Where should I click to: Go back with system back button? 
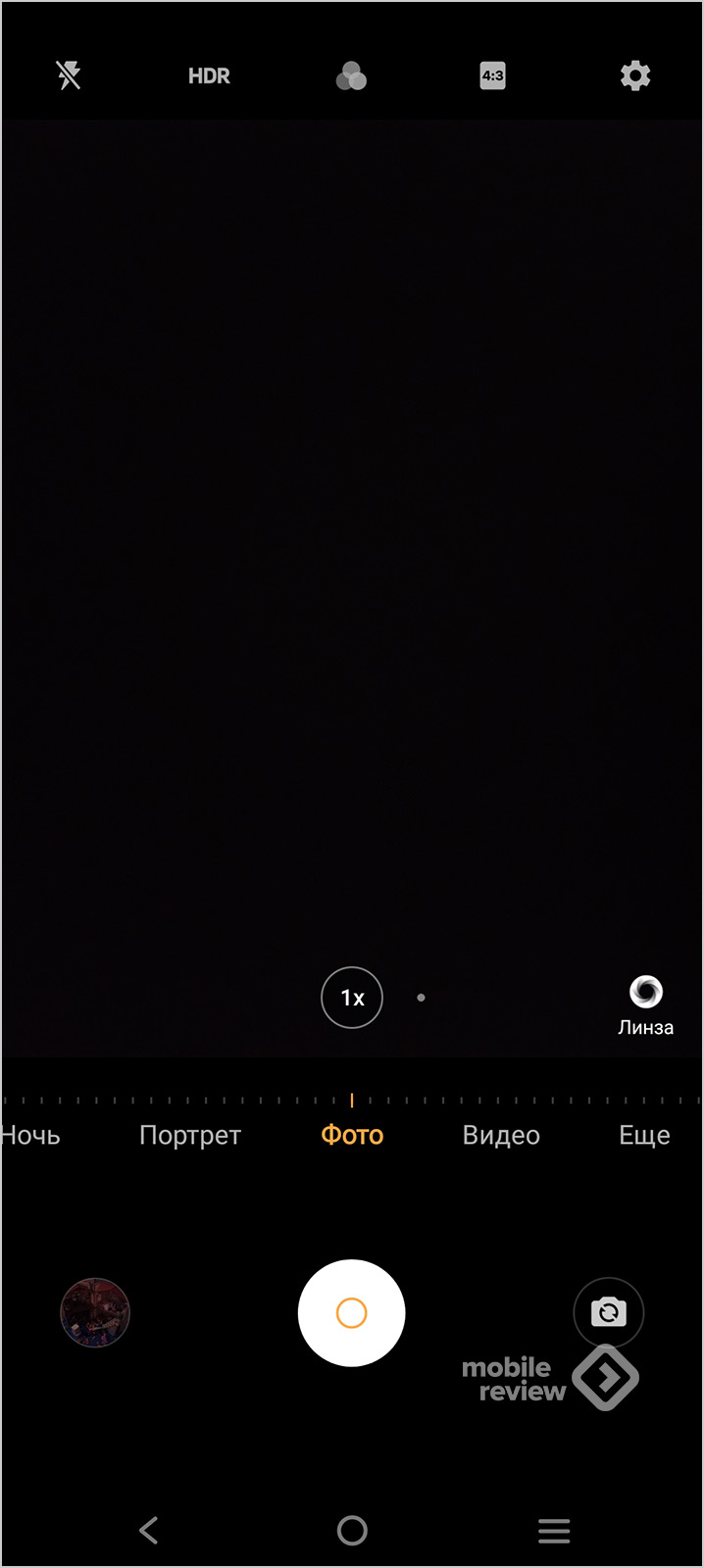(x=149, y=1530)
